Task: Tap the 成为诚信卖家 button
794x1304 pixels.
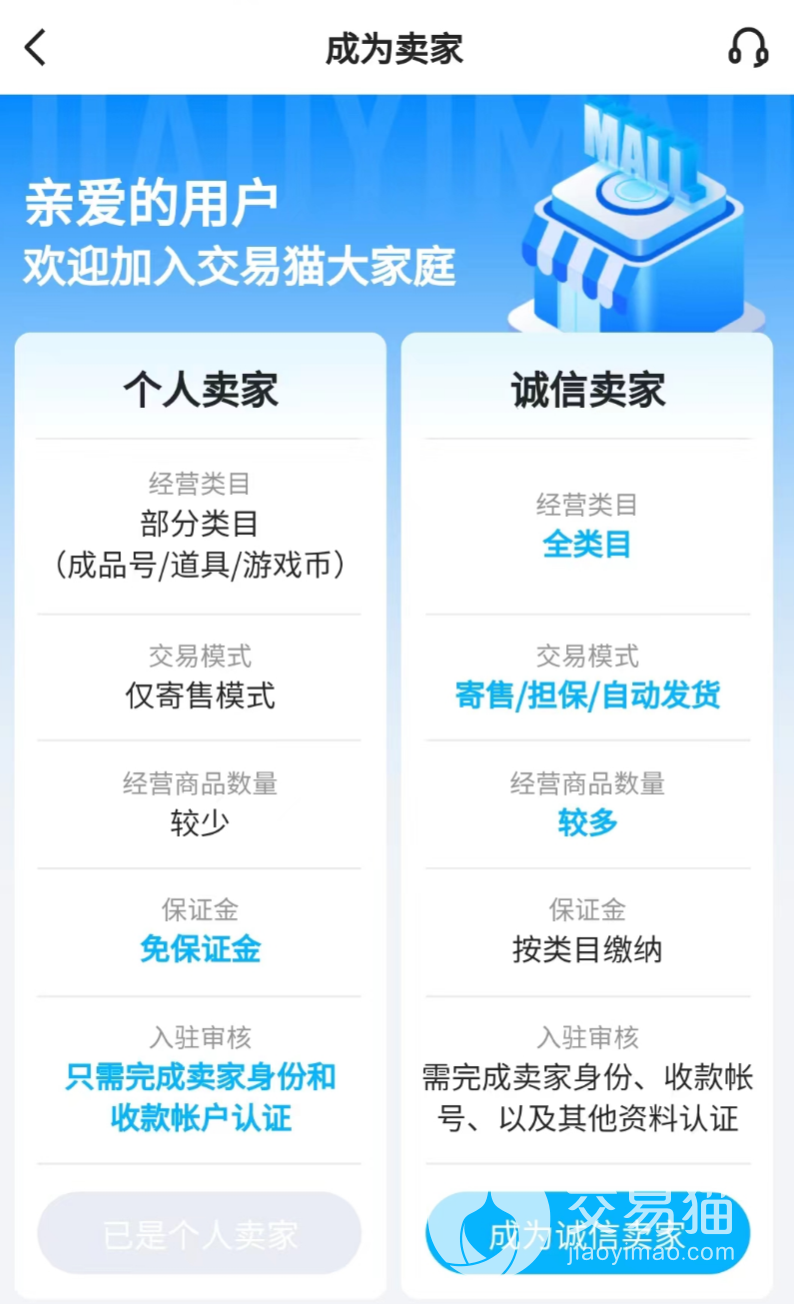Action: click(x=587, y=1233)
